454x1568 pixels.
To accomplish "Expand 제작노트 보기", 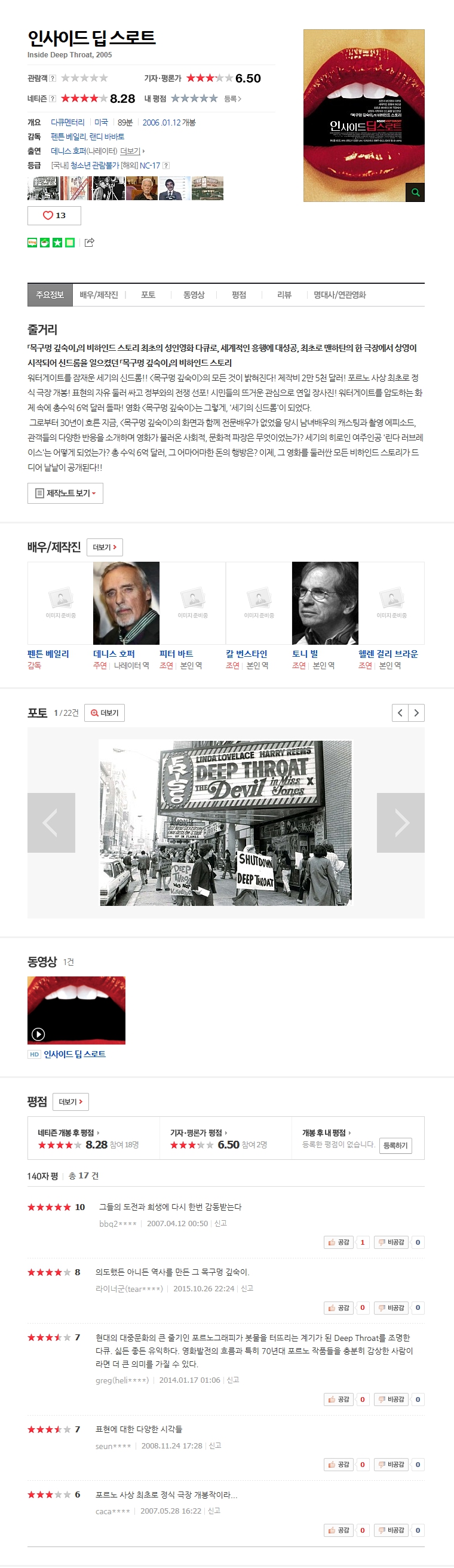I will [x=65, y=493].
